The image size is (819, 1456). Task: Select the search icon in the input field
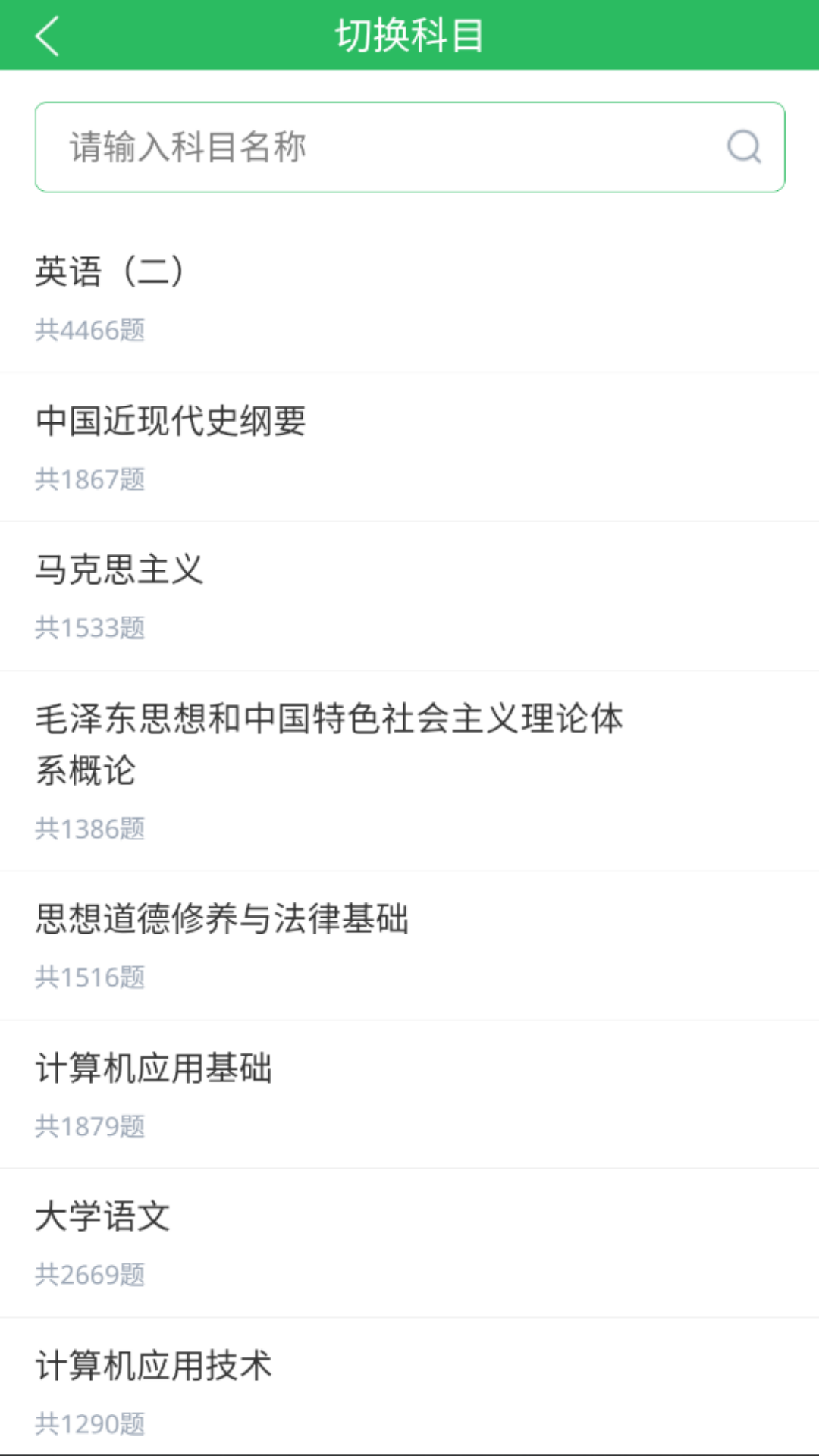pyautogui.click(x=745, y=145)
